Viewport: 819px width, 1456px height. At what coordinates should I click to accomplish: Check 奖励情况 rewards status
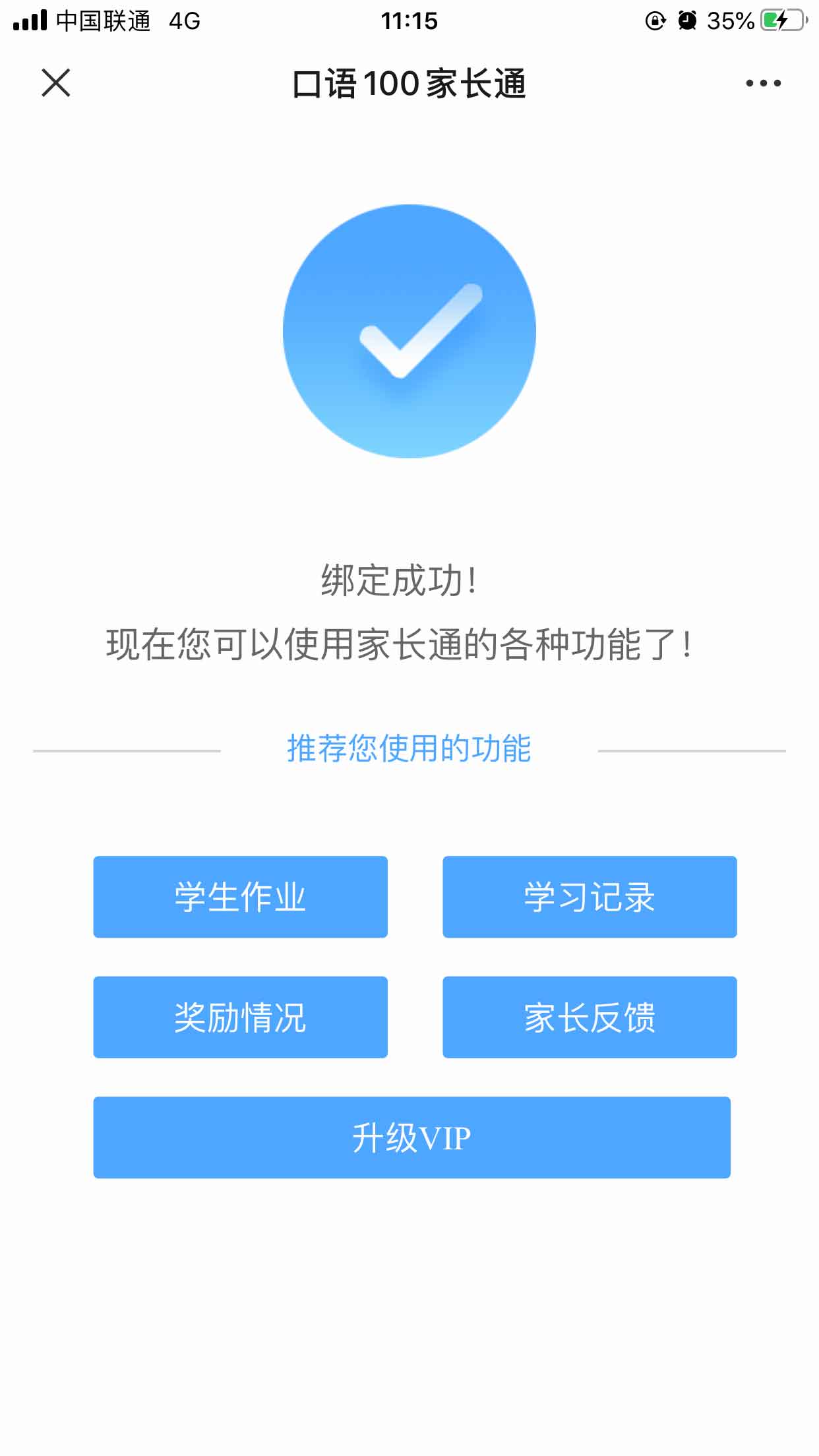[x=240, y=1017]
